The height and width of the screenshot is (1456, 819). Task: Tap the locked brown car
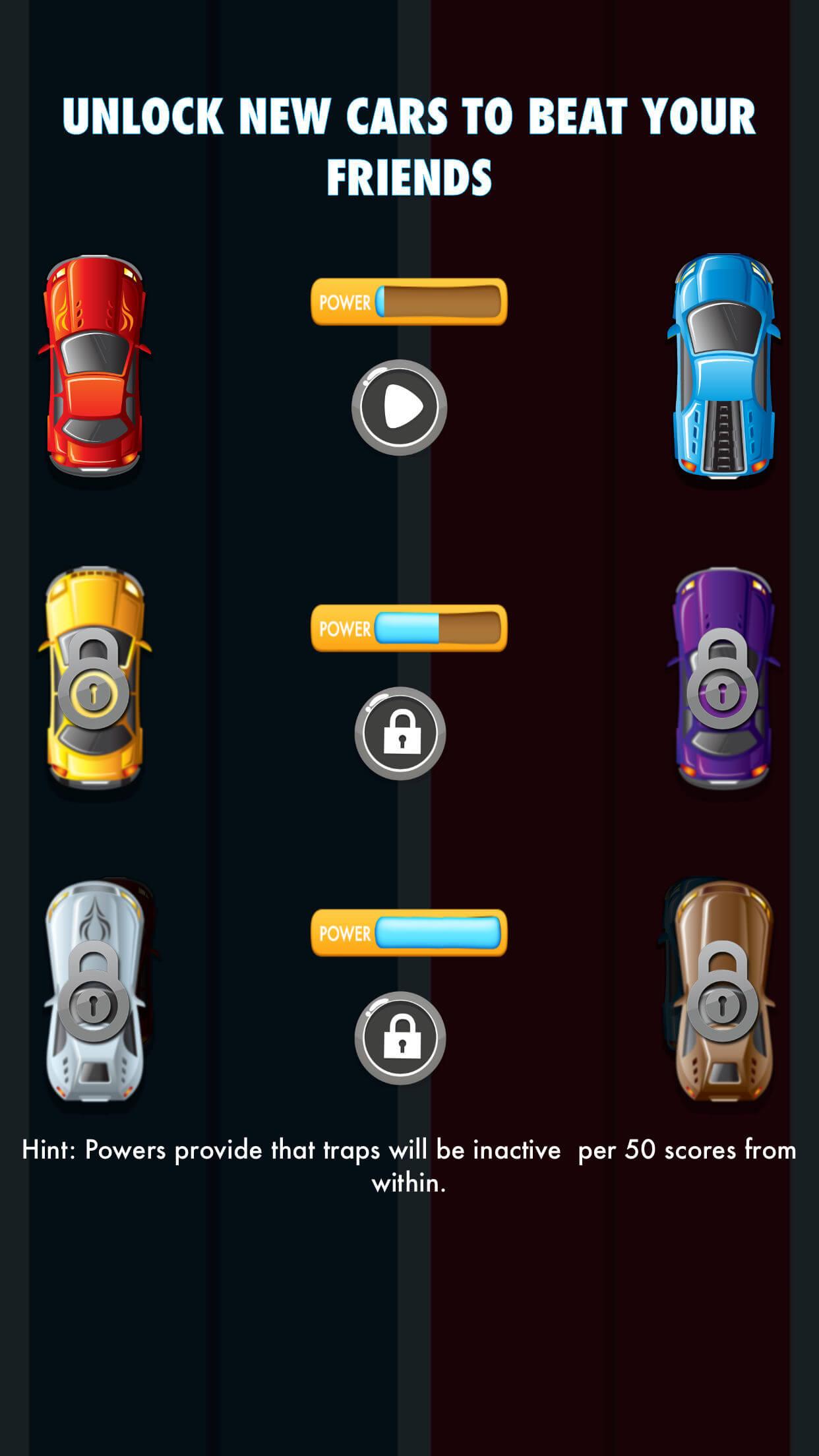pyautogui.click(x=722, y=990)
